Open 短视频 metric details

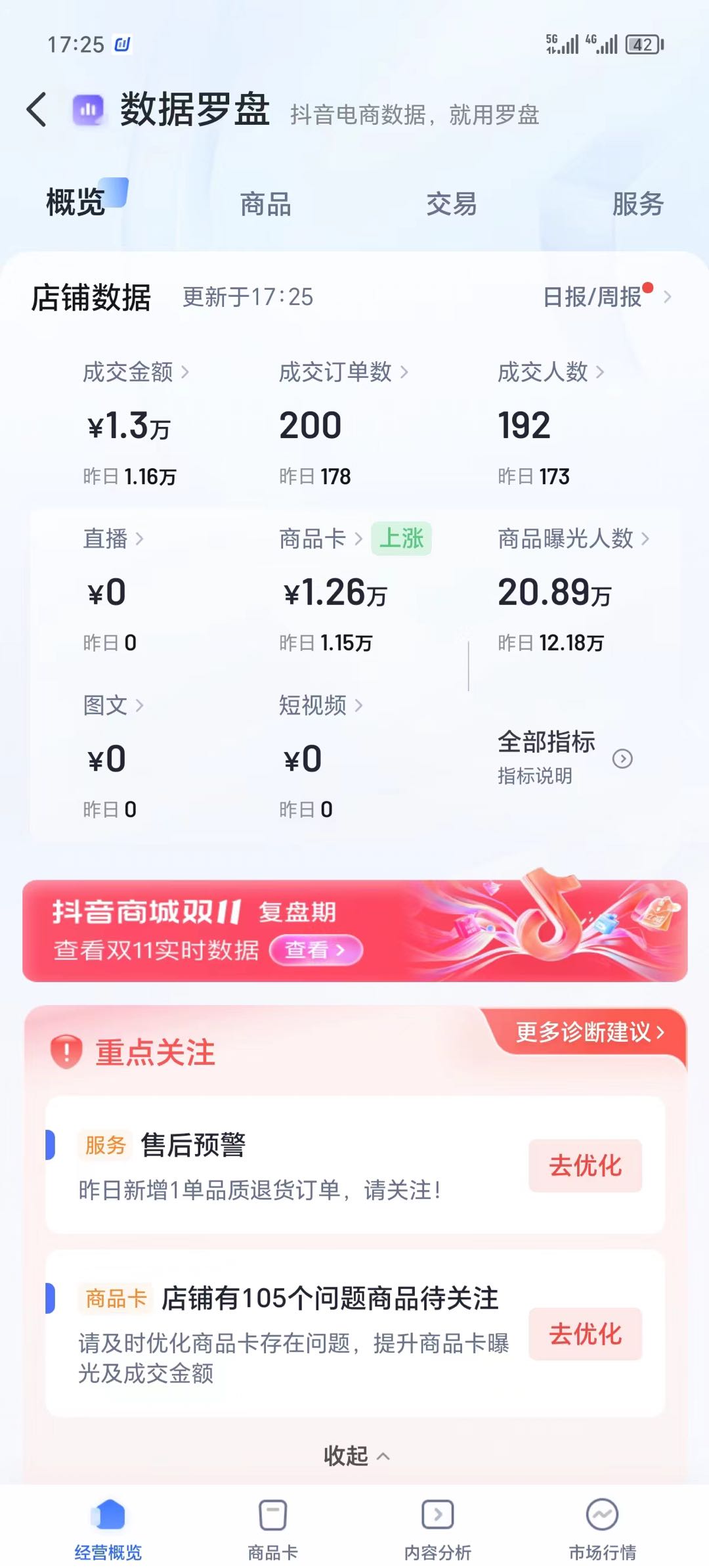(x=320, y=706)
